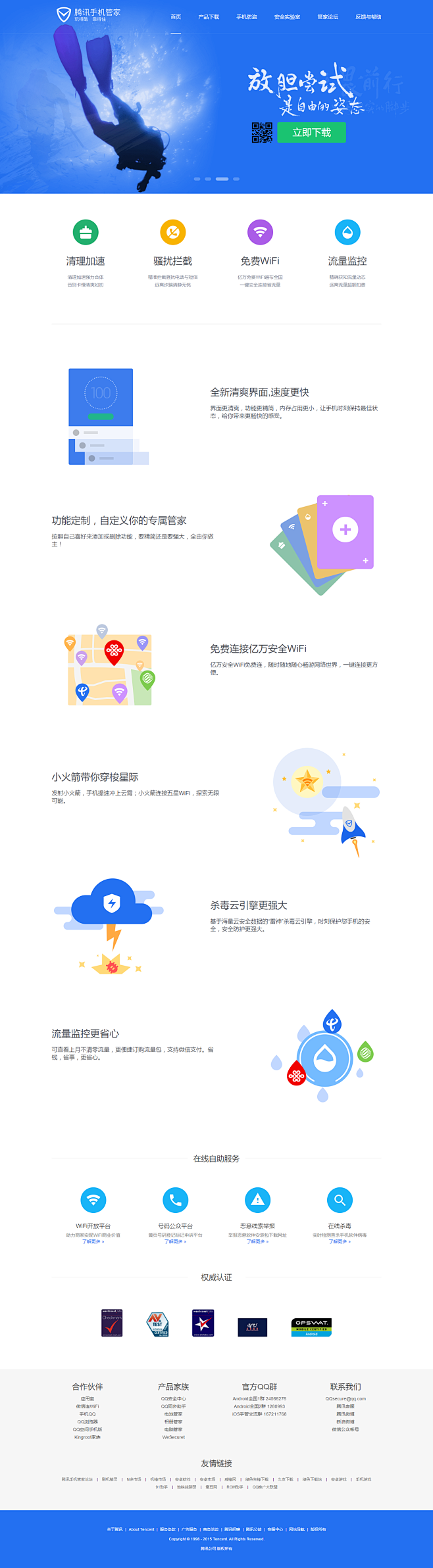Follow 了解更多 under 在线杀毒
This screenshot has height=1568, width=433.
point(340,1242)
